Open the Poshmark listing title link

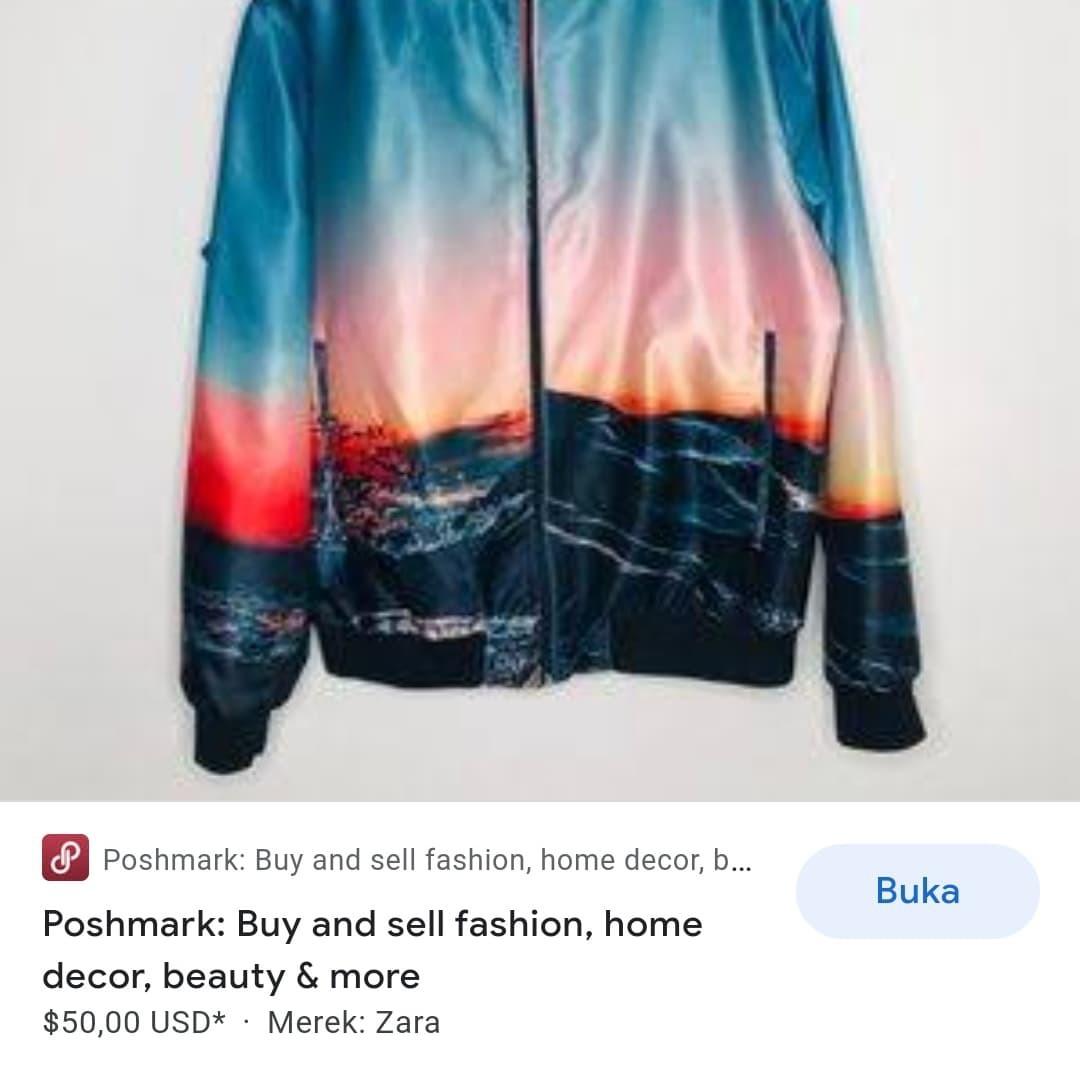(372, 949)
